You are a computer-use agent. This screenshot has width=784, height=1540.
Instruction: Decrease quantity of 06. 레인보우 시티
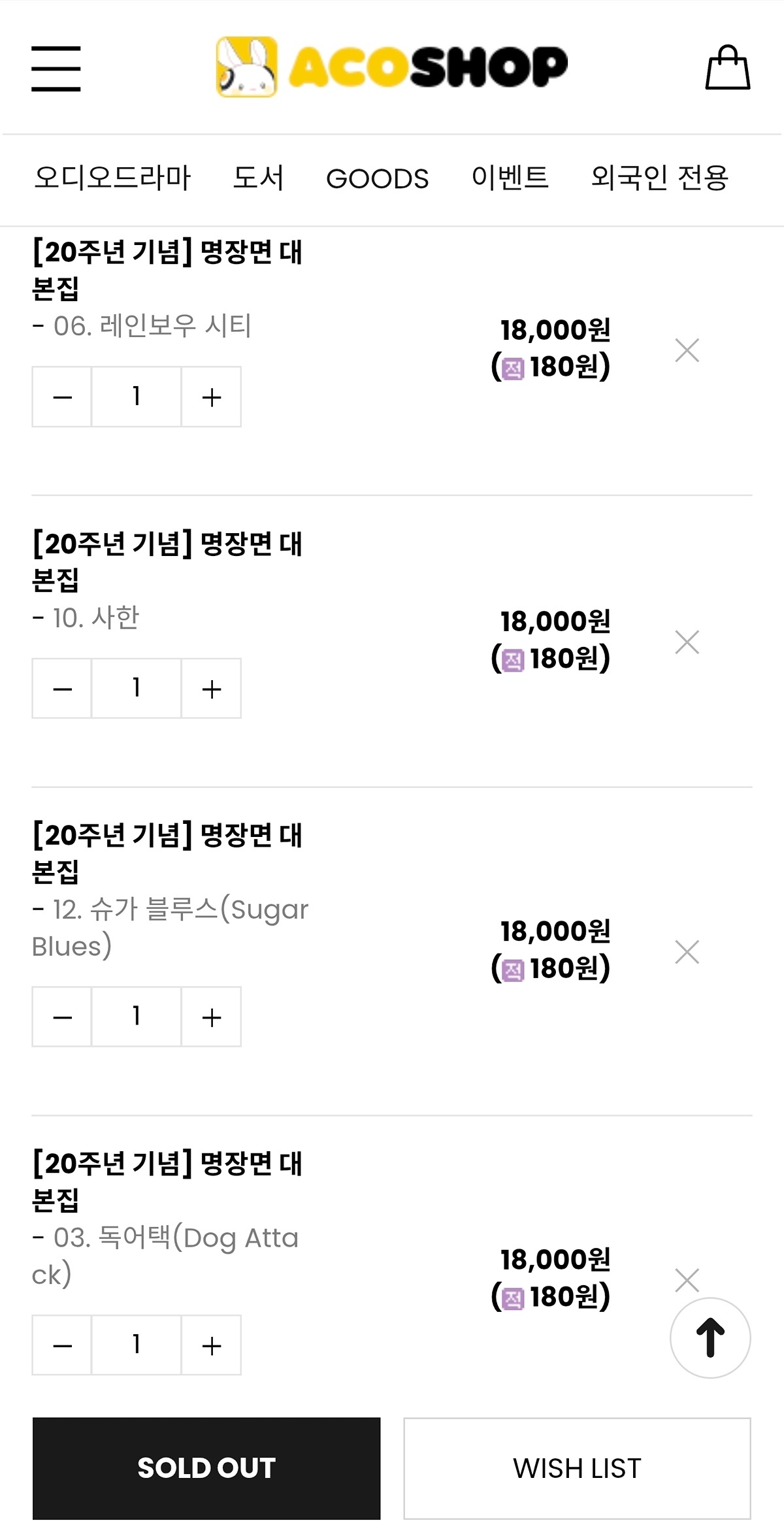tap(62, 397)
